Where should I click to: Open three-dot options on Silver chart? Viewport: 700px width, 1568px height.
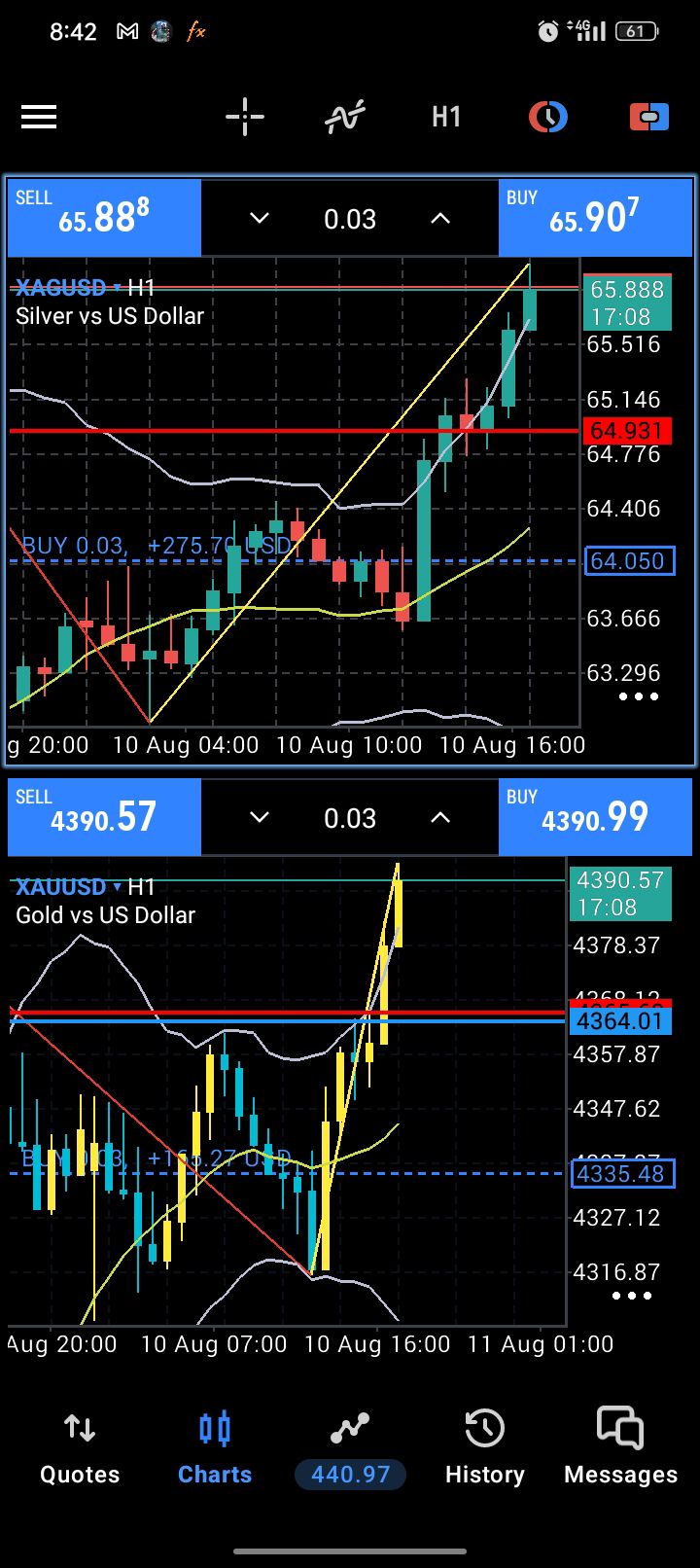pyautogui.click(x=639, y=696)
